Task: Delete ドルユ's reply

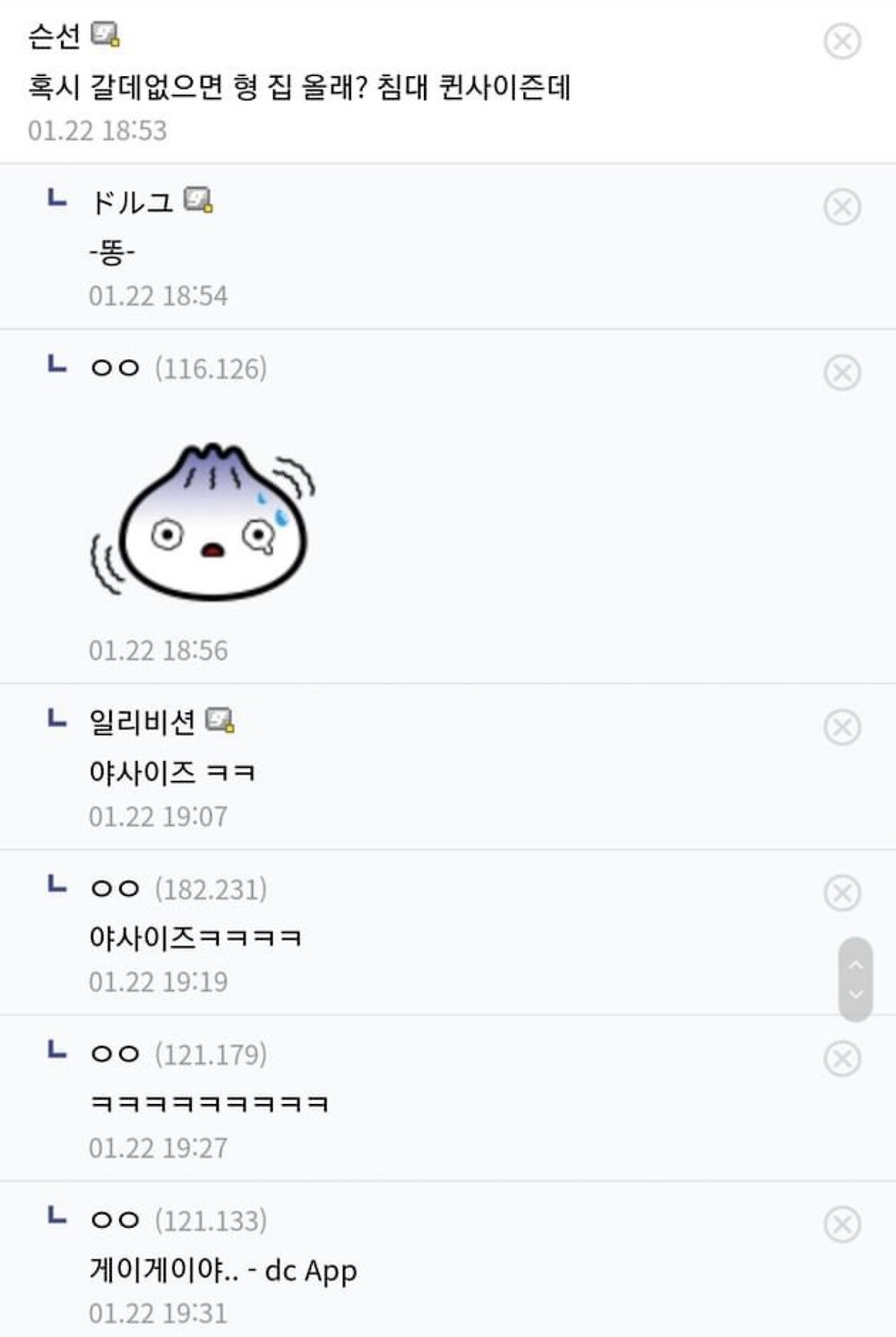Action: tap(841, 207)
